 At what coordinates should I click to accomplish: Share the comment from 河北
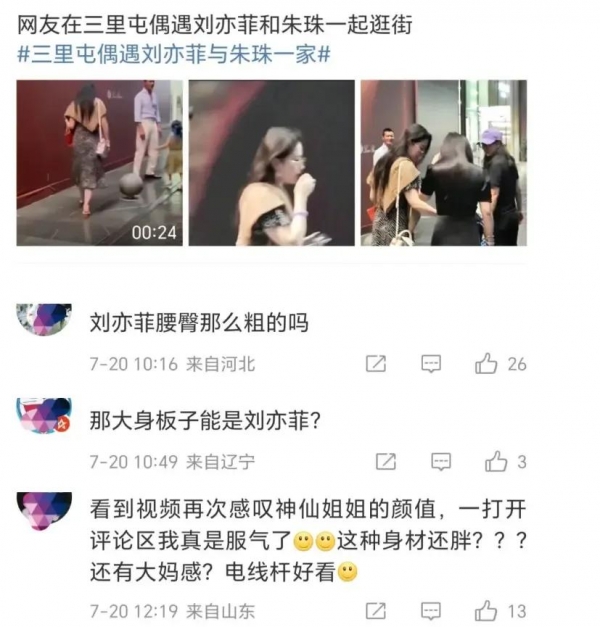(376, 364)
